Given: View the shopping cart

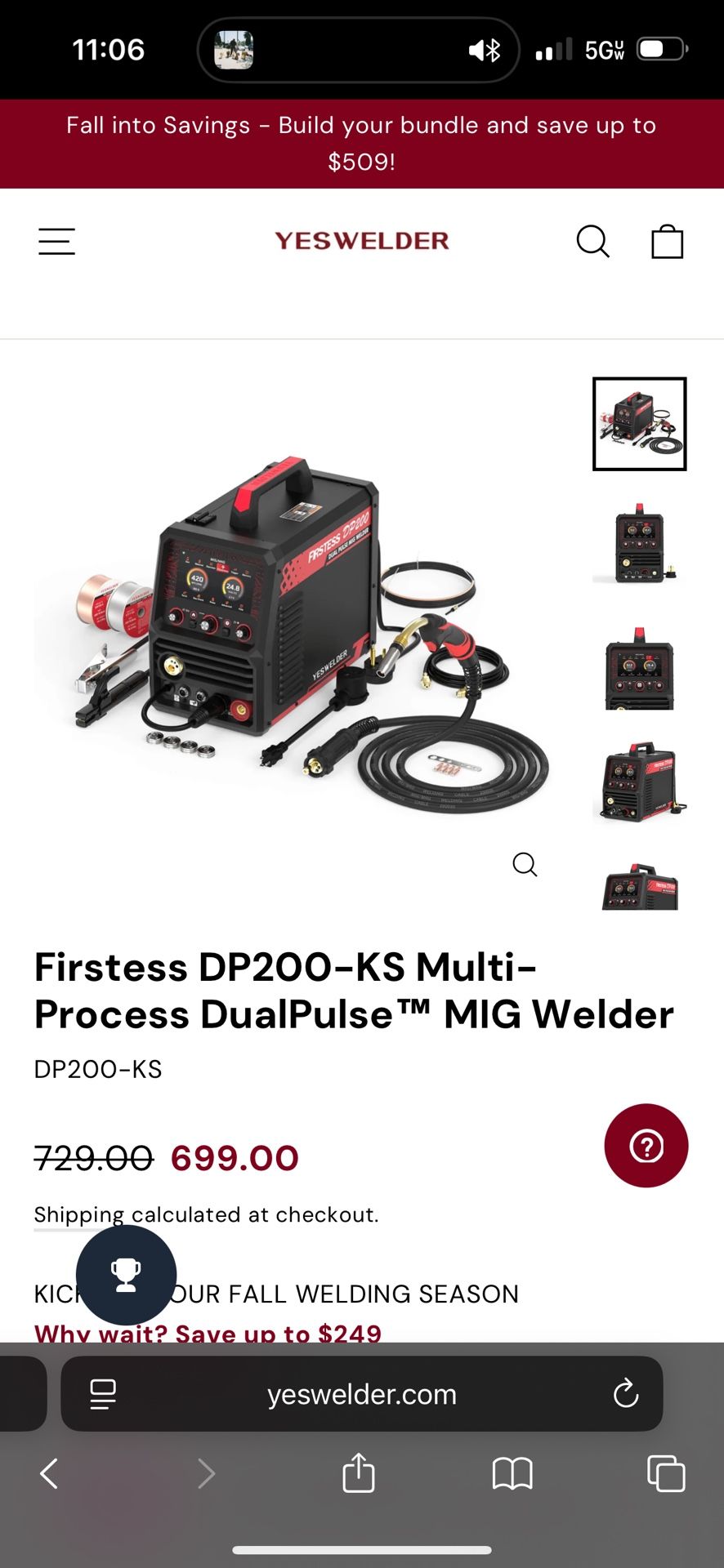Looking at the screenshot, I should tap(667, 242).
